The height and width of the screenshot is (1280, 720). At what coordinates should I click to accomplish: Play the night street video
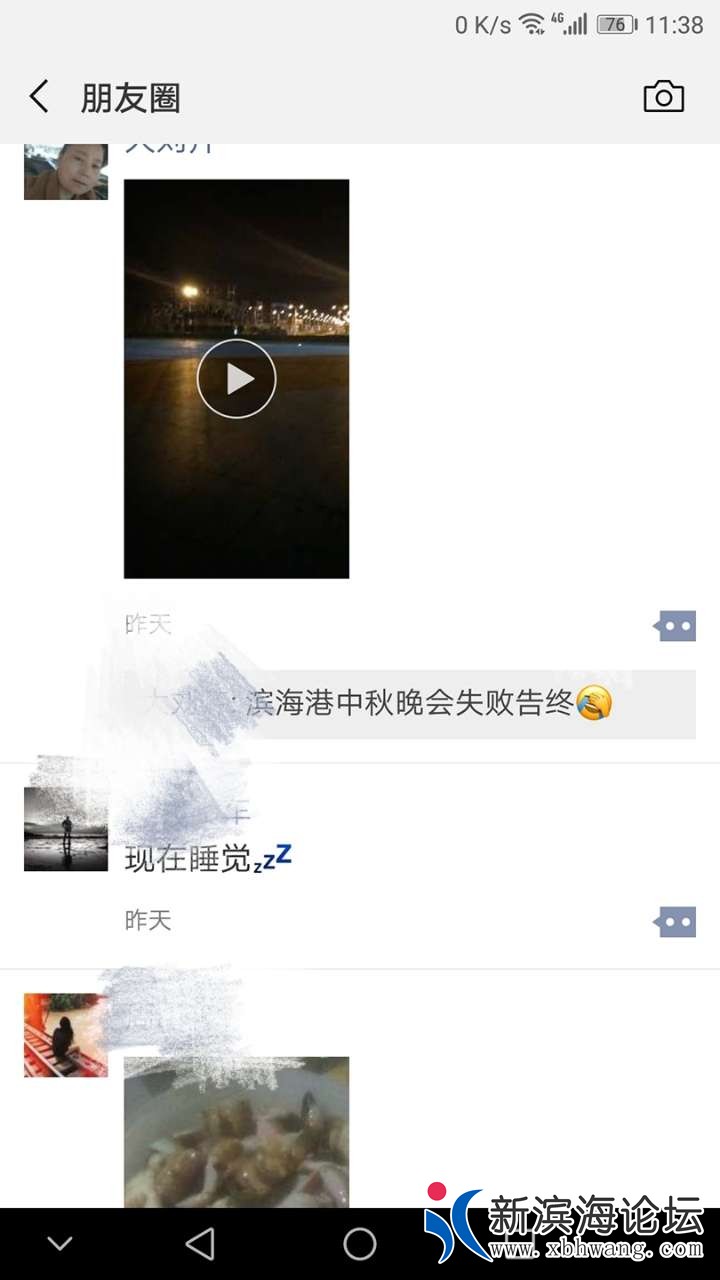click(236, 378)
